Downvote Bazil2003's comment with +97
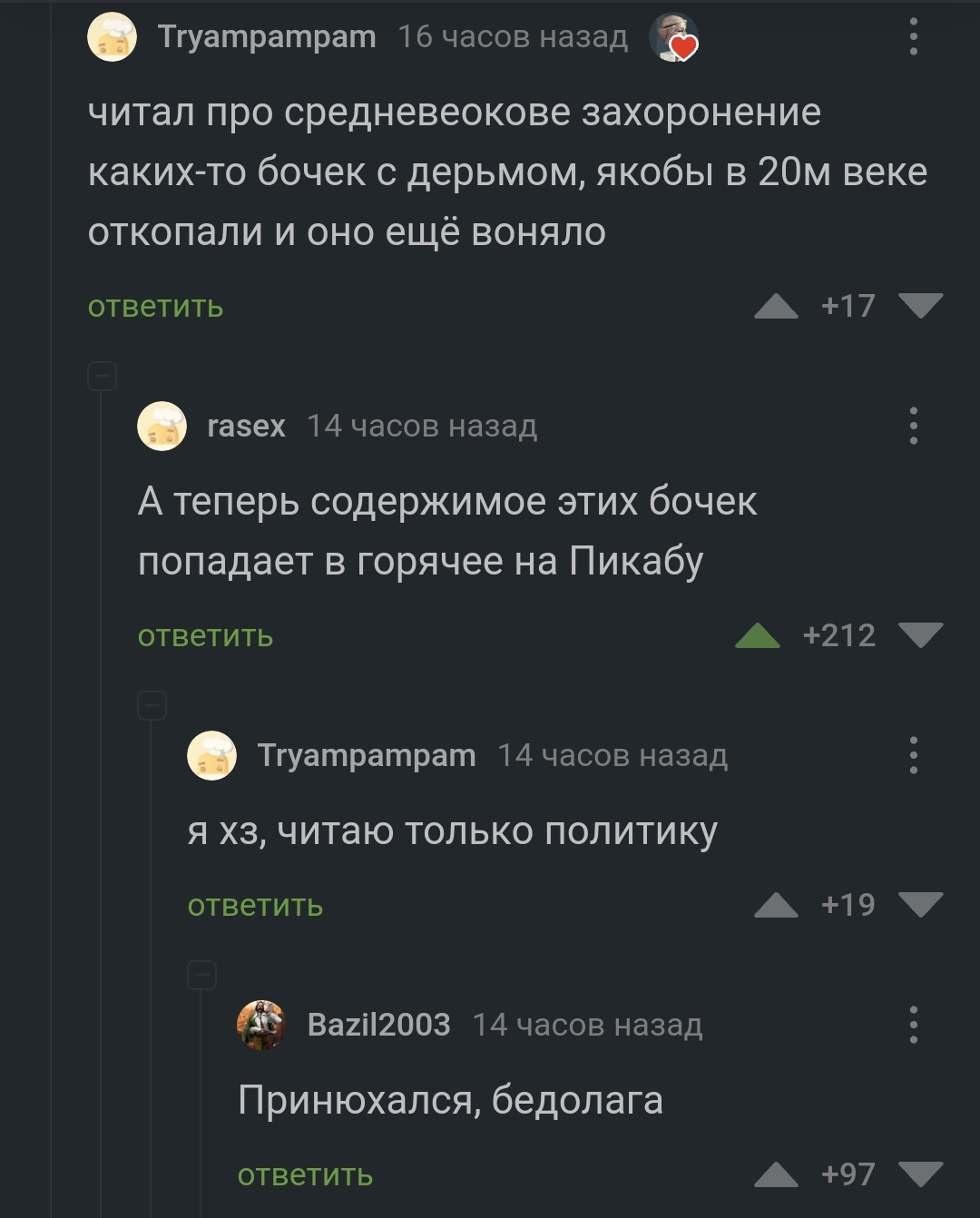Image resolution: width=980 pixels, height=1218 pixels. (x=921, y=1174)
